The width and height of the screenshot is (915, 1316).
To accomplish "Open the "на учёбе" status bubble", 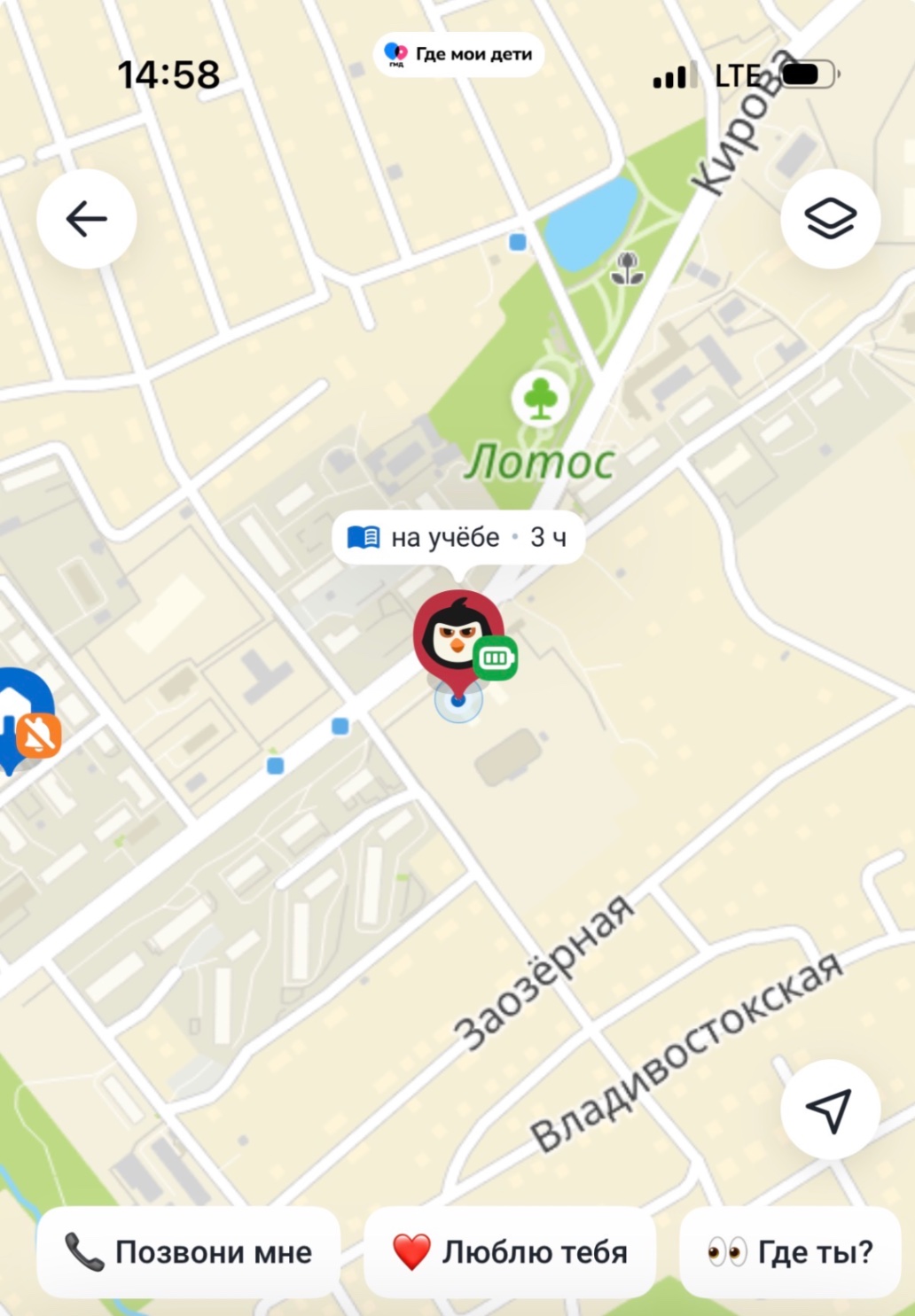I will pyautogui.click(x=457, y=537).
